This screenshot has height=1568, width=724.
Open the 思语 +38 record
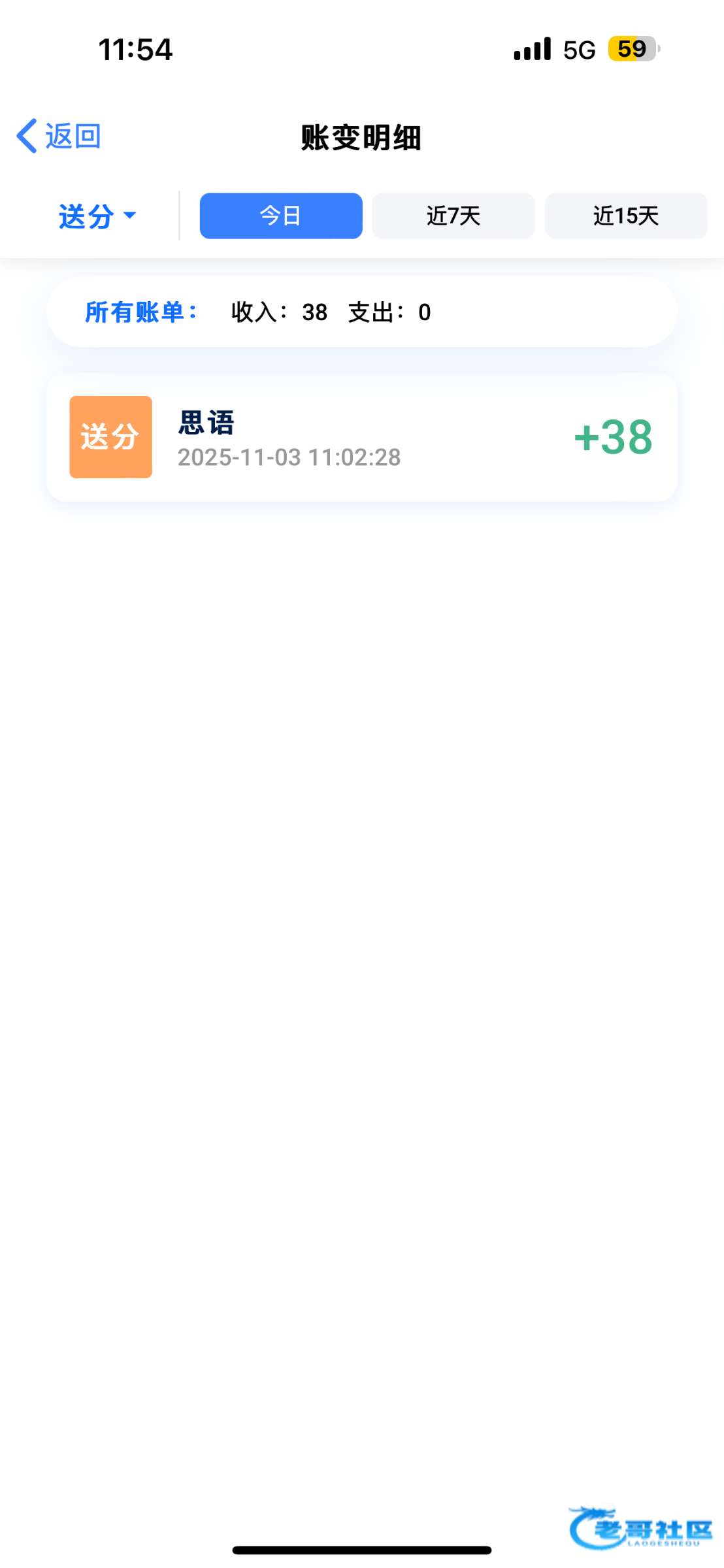[x=361, y=437]
